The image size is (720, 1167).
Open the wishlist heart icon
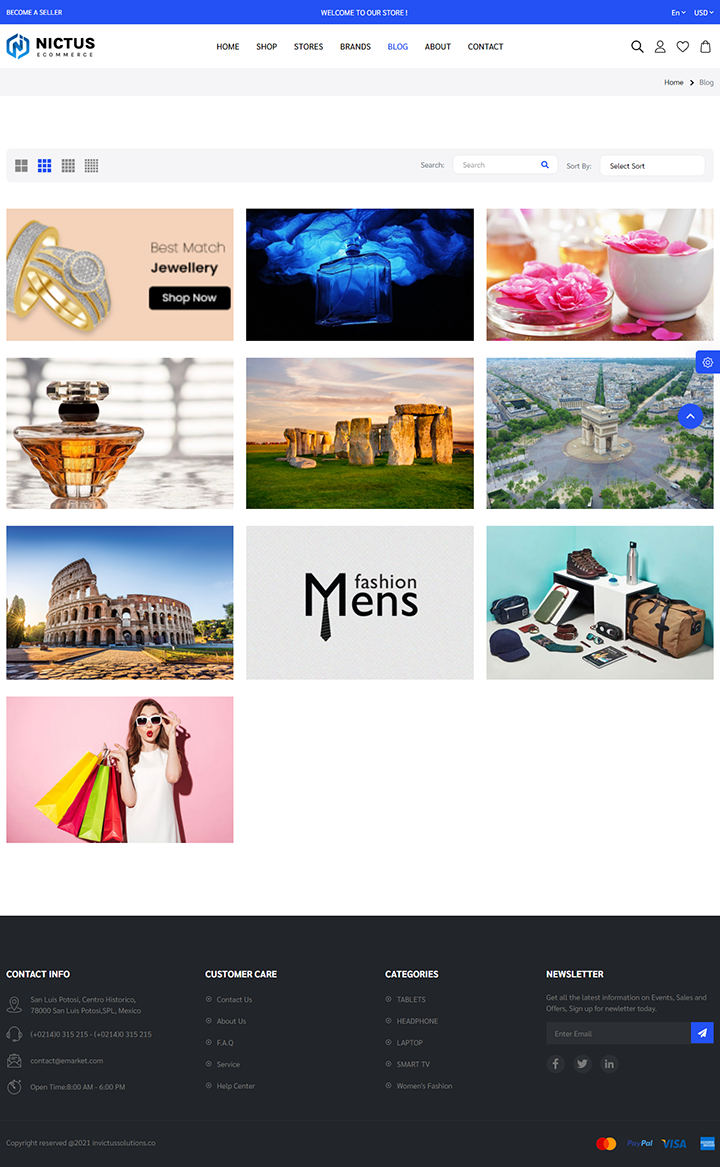[x=683, y=47]
